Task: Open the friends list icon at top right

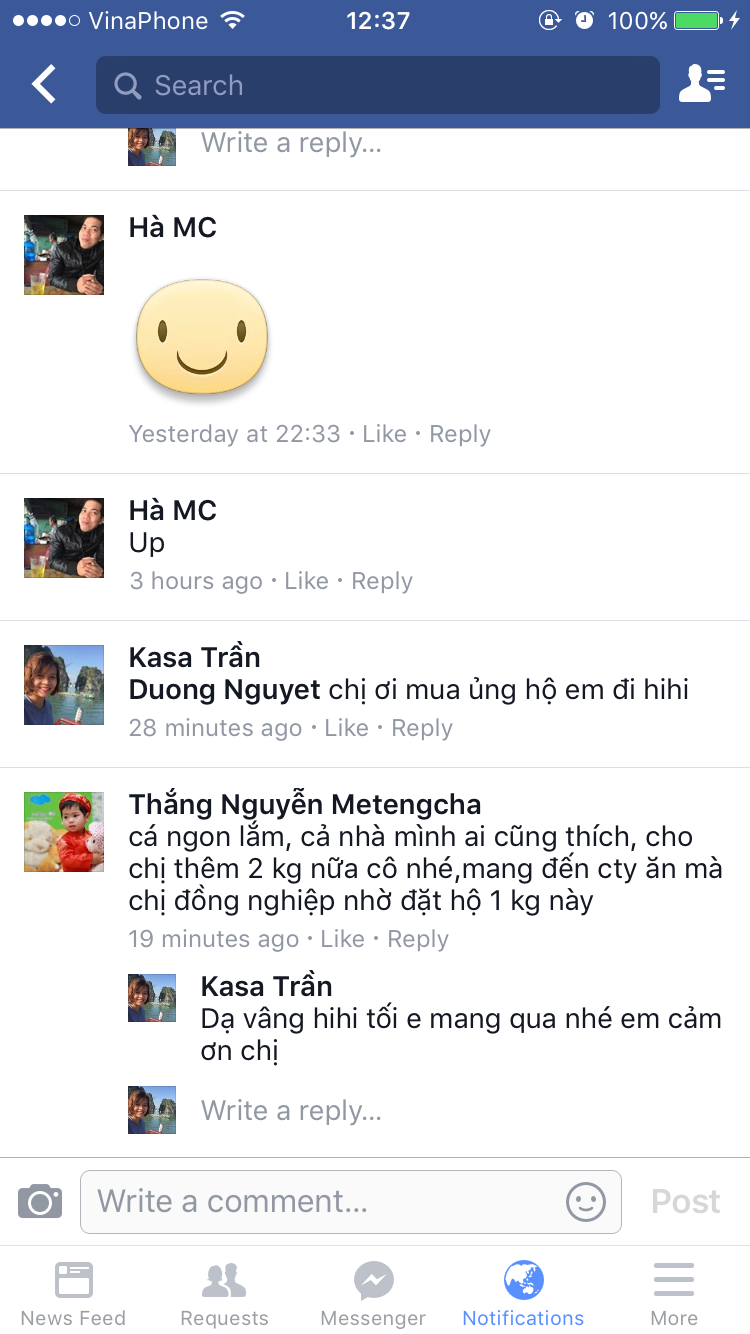Action: [x=702, y=85]
